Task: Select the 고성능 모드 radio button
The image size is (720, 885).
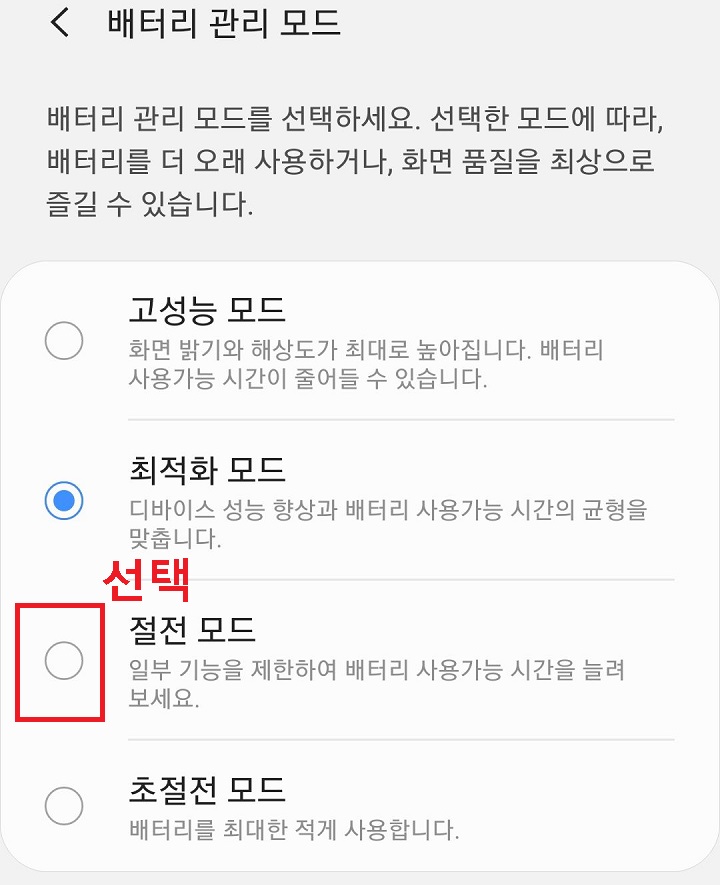Action: pyautogui.click(x=62, y=342)
